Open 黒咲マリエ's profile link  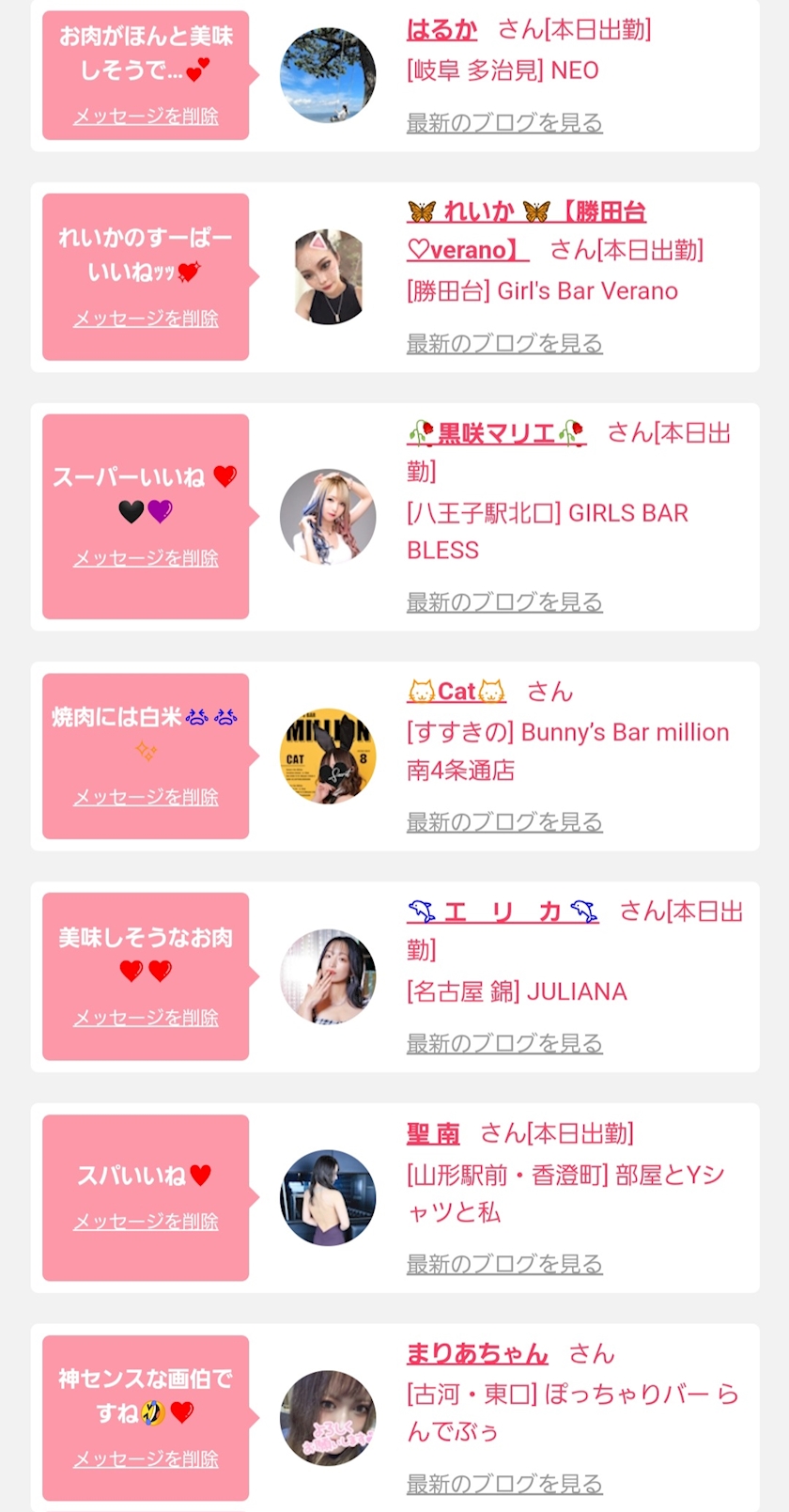pyautogui.click(x=496, y=433)
